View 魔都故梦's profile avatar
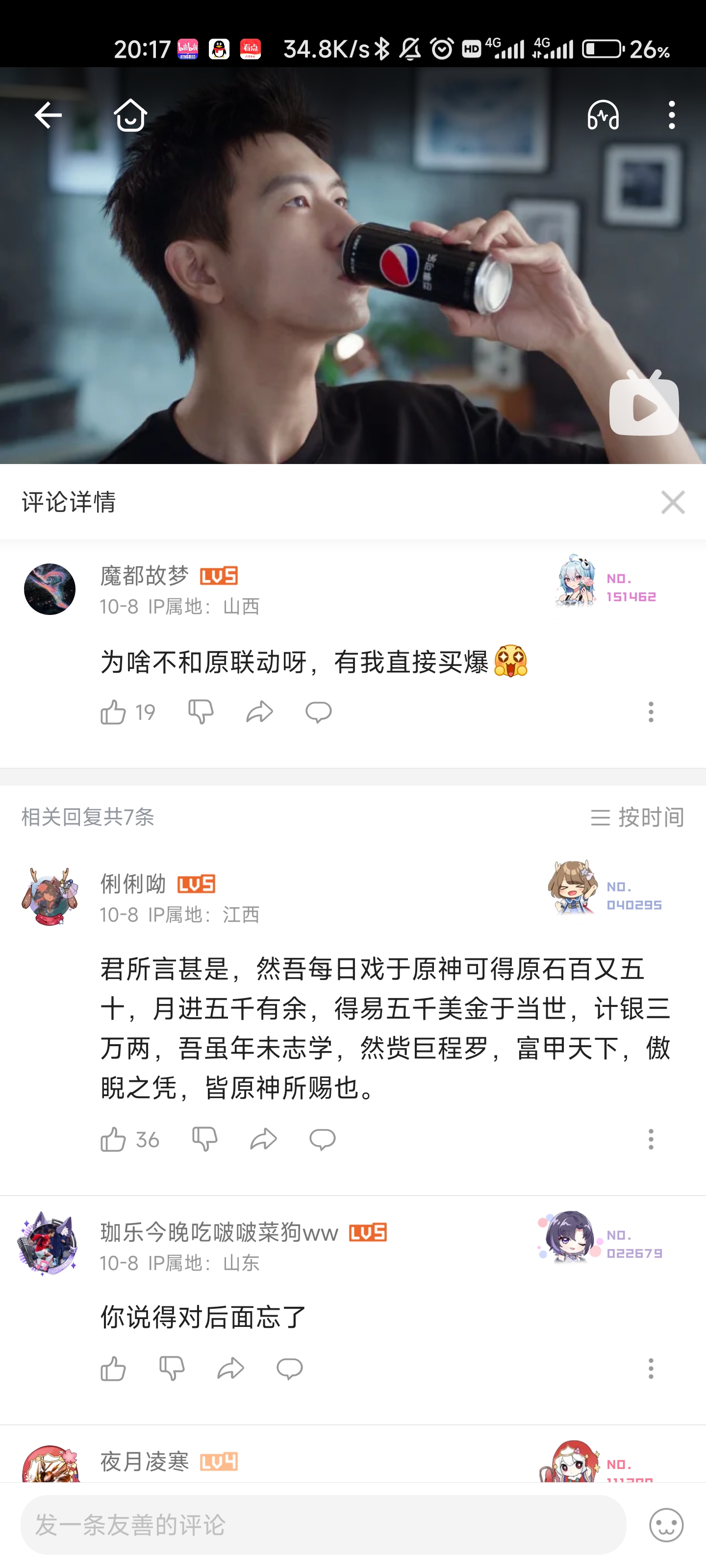Screen dimensions: 706x1568 (50, 589)
